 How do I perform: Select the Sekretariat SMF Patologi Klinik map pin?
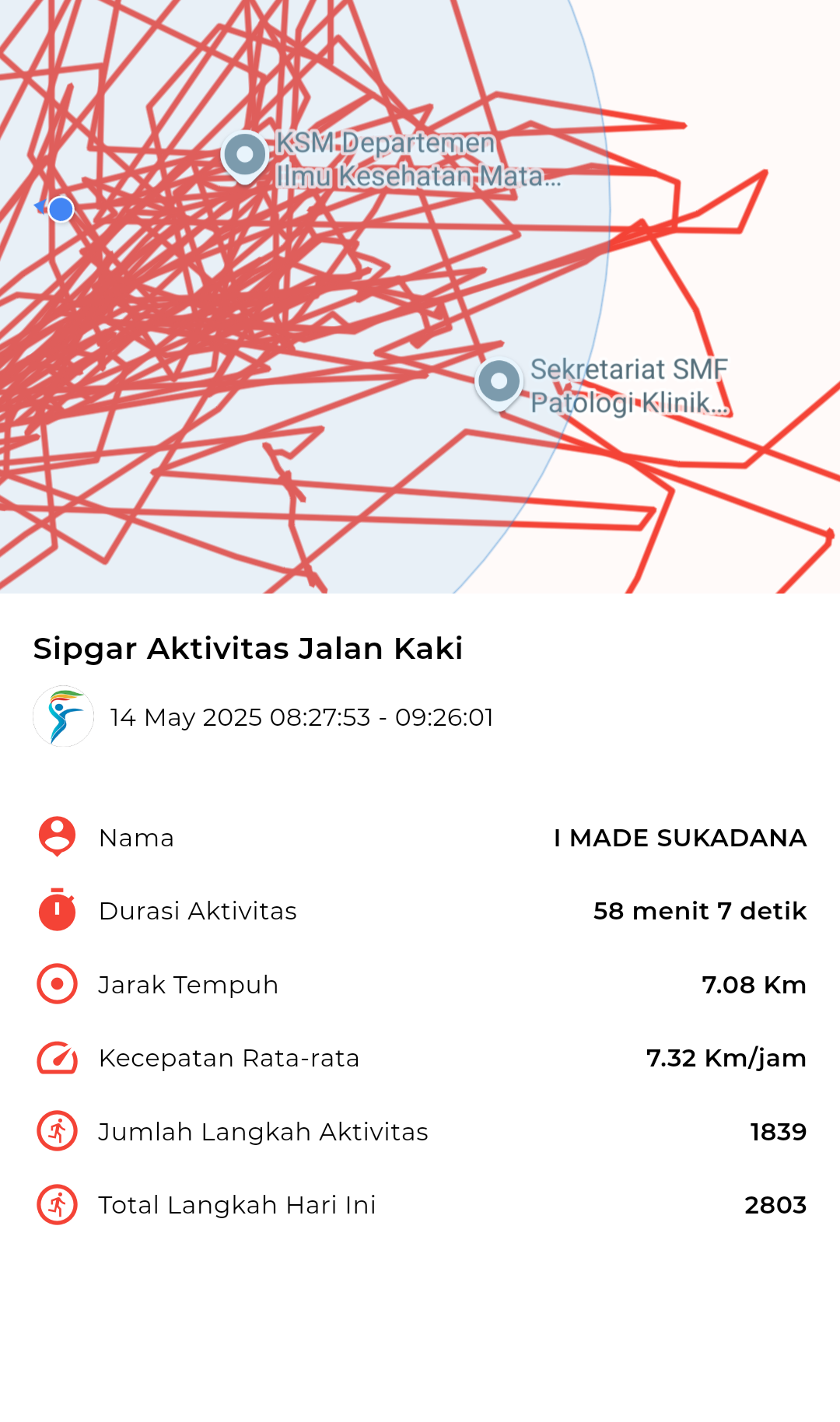click(499, 384)
